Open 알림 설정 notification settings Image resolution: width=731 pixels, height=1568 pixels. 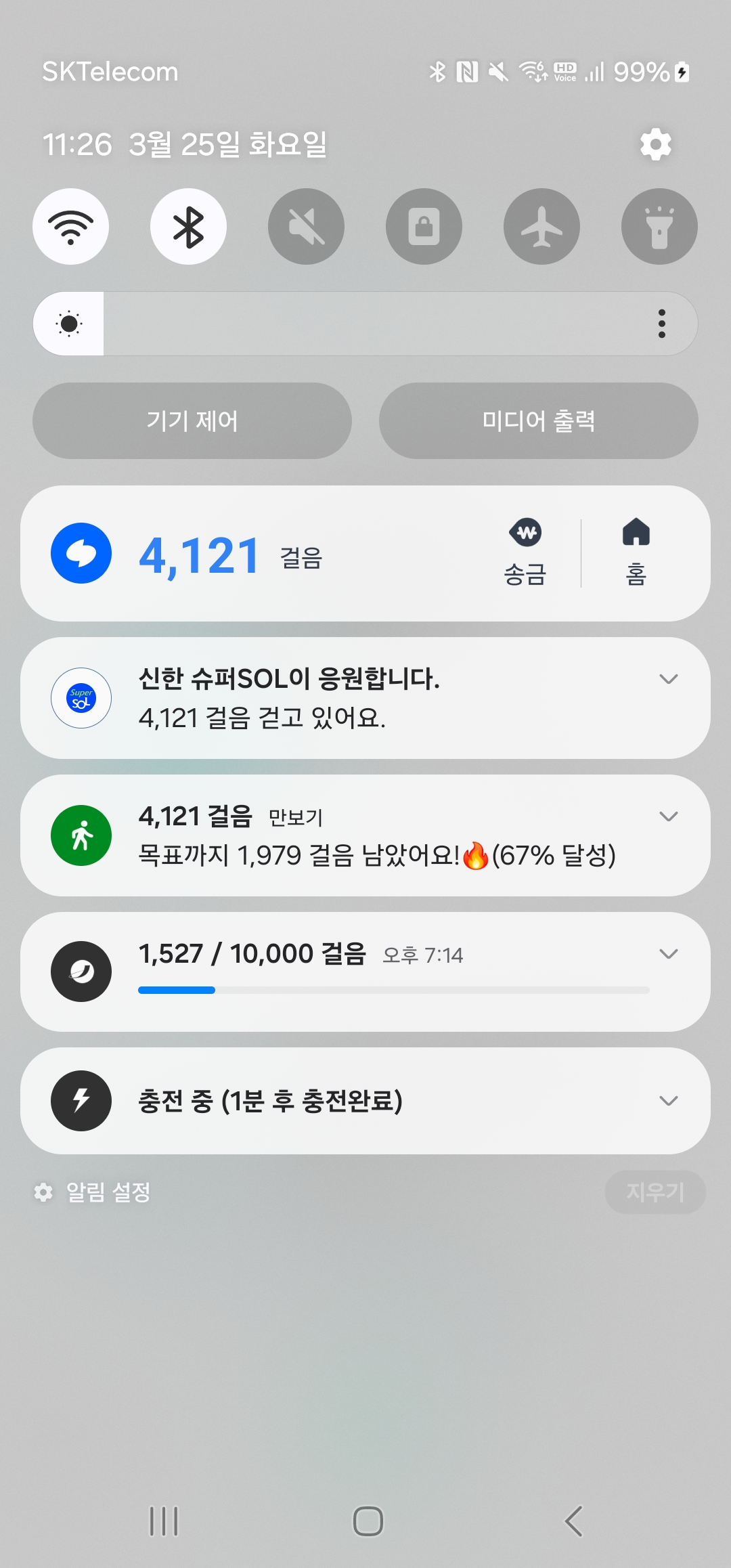point(93,1192)
